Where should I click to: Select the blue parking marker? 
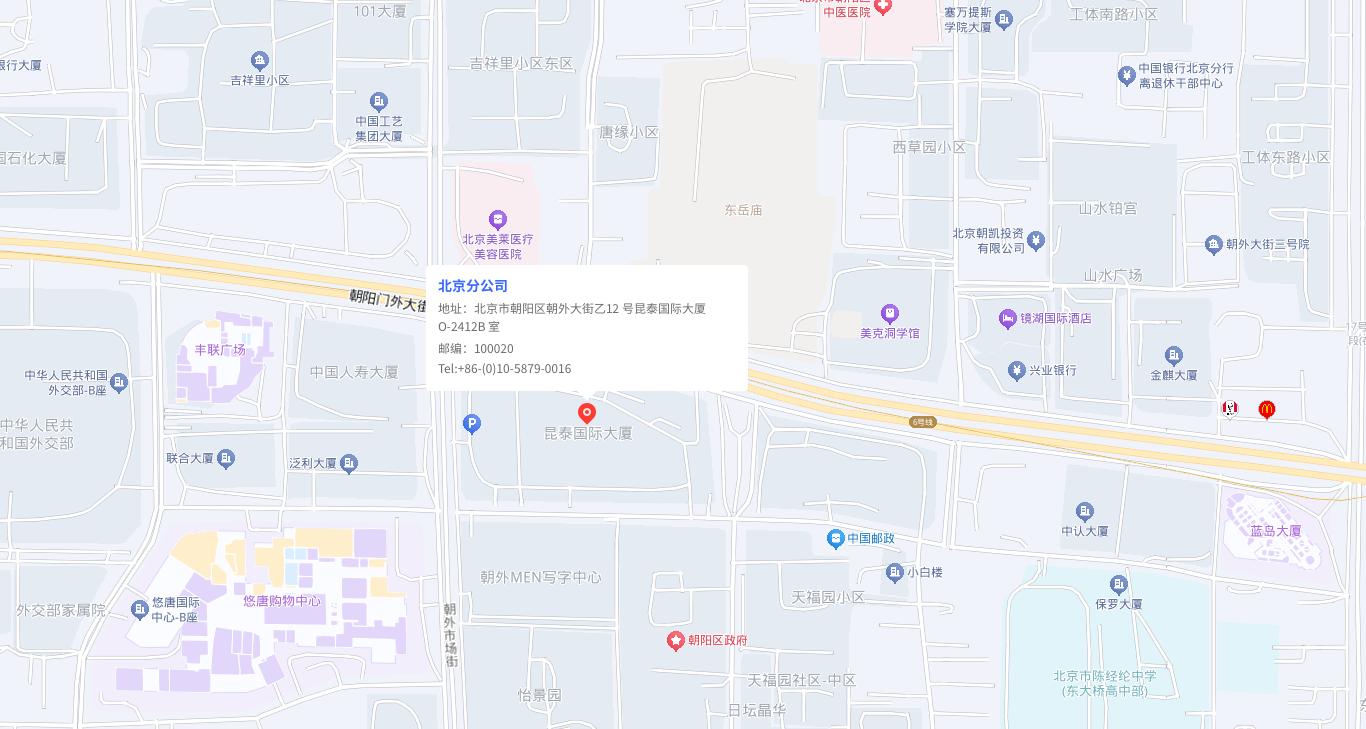472,424
